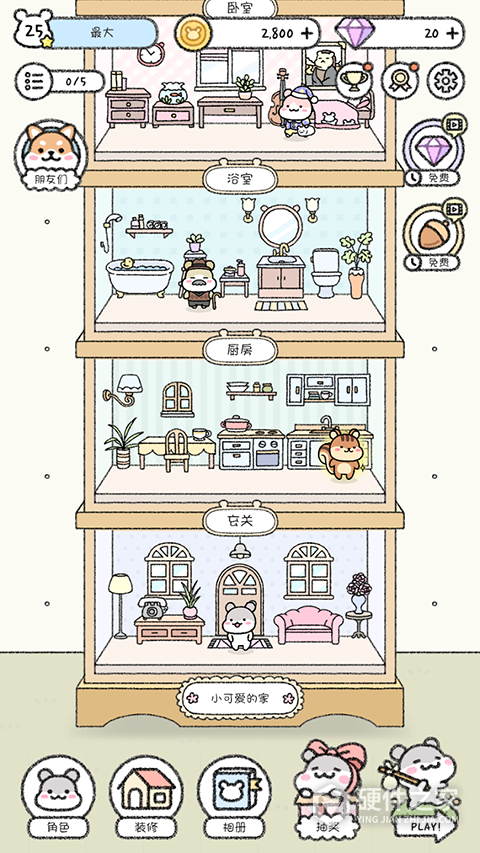
Task: Open the 朋友们 friends panel
Action: click(x=51, y=156)
